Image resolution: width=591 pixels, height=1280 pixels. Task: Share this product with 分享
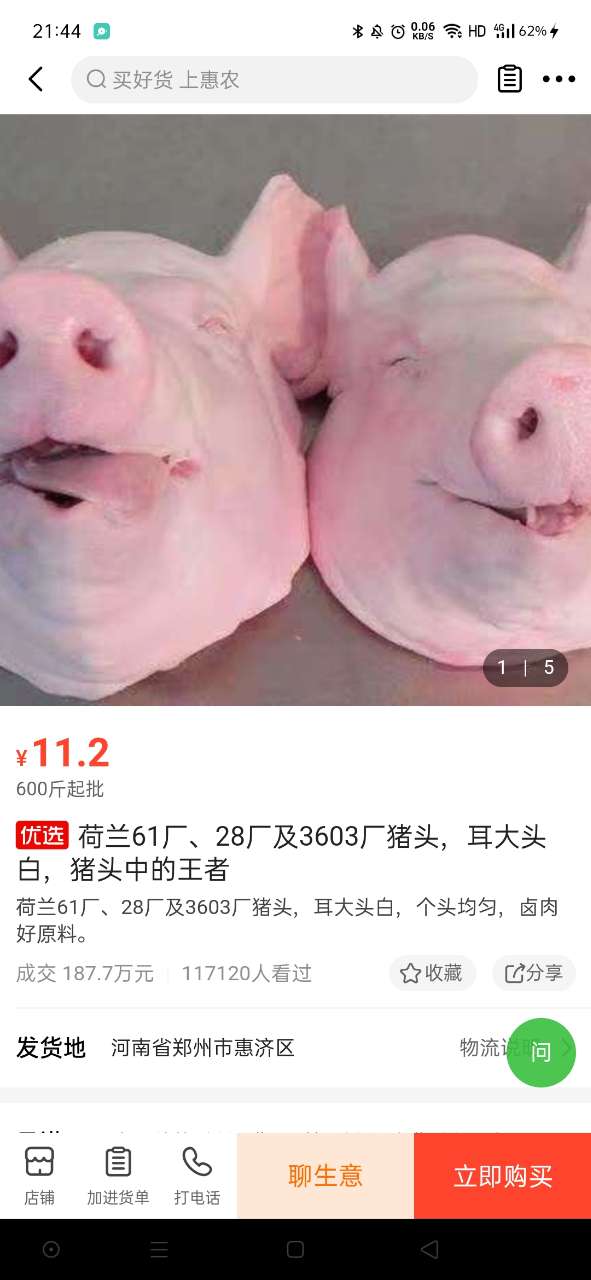click(534, 973)
